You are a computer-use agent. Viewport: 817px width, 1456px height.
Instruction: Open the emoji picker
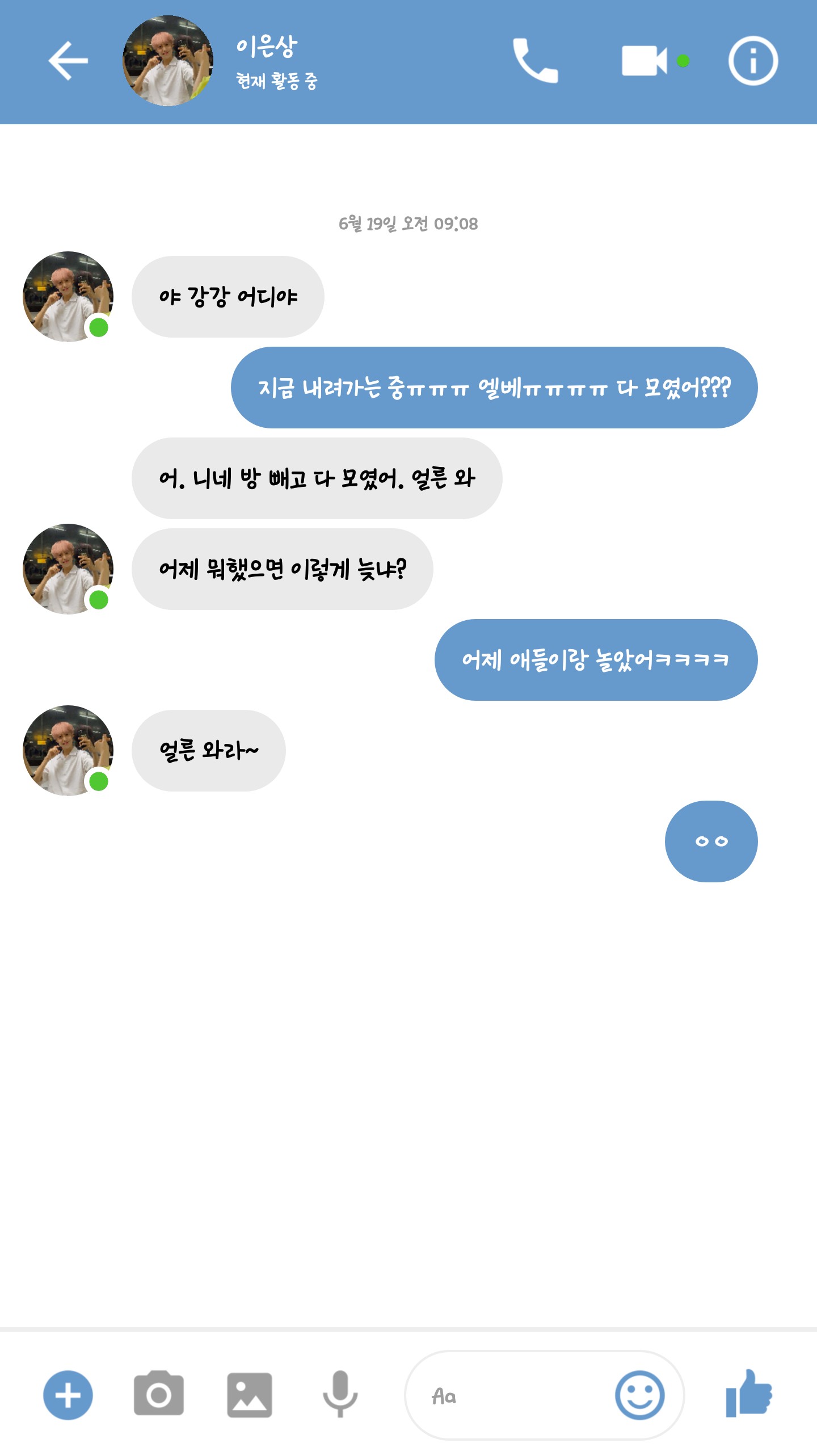click(639, 1395)
